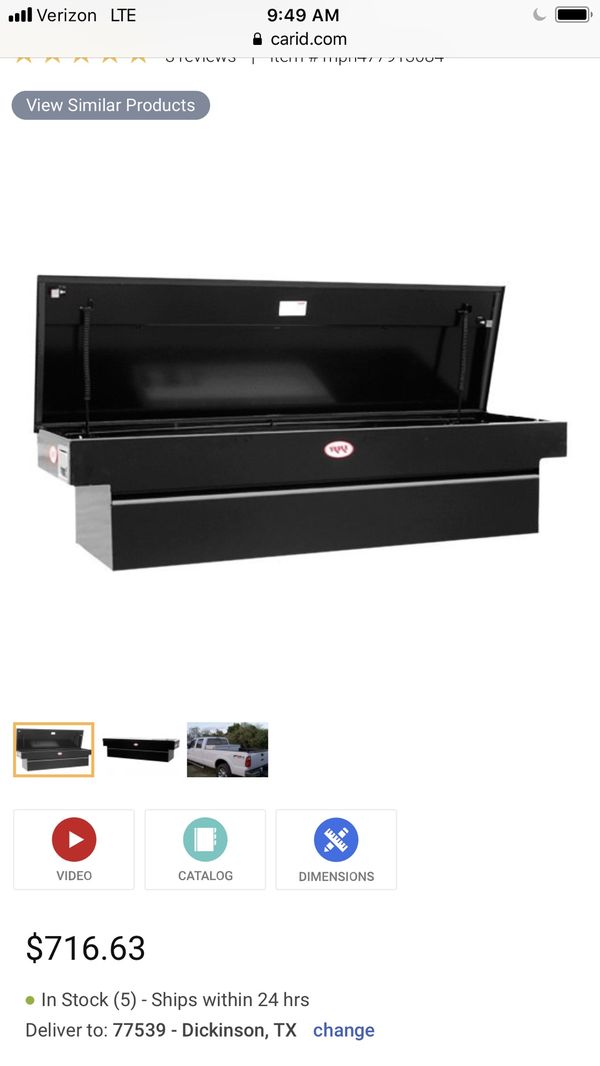The image size is (600, 1066).
Task: Select the open toolbox thumbnail
Action: tap(54, 750)
